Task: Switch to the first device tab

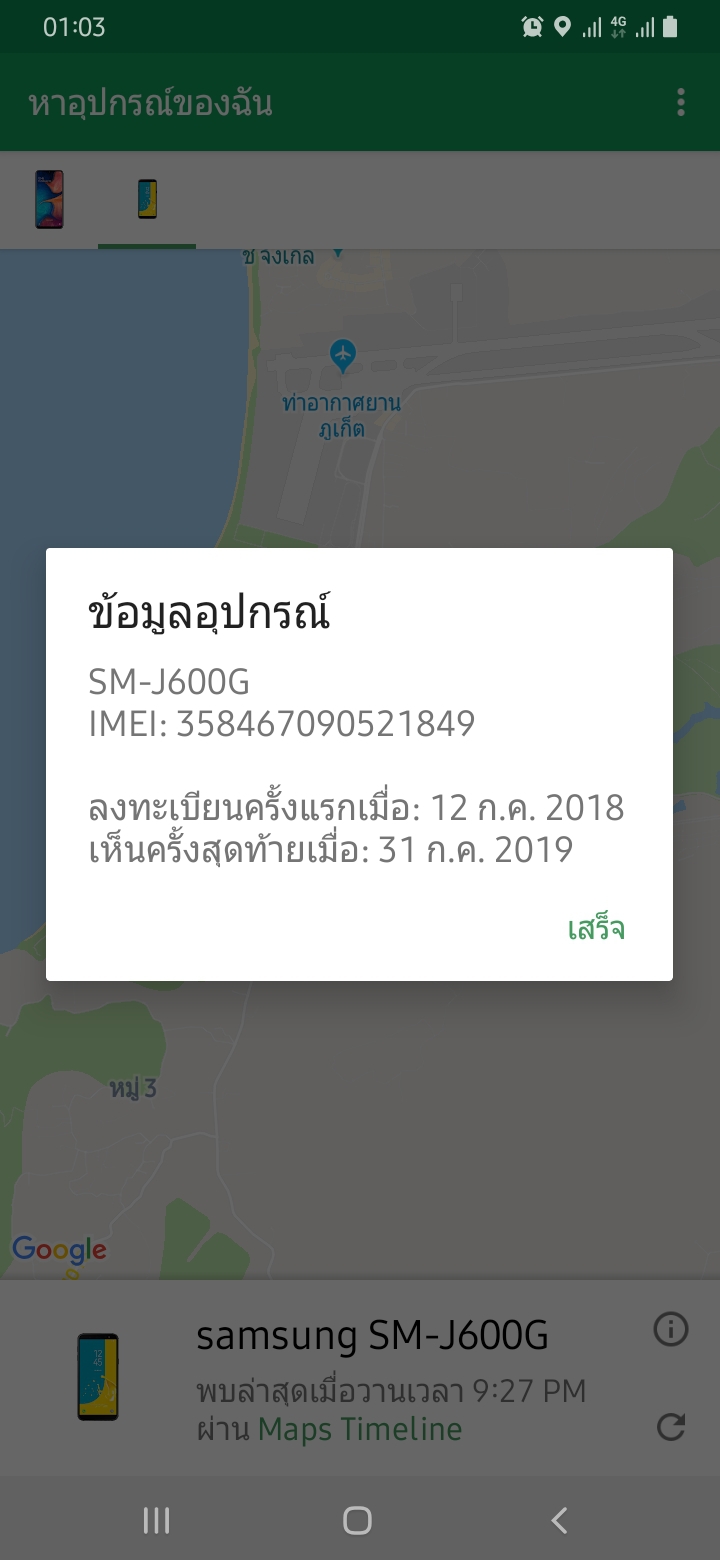Action: point(49,199)
